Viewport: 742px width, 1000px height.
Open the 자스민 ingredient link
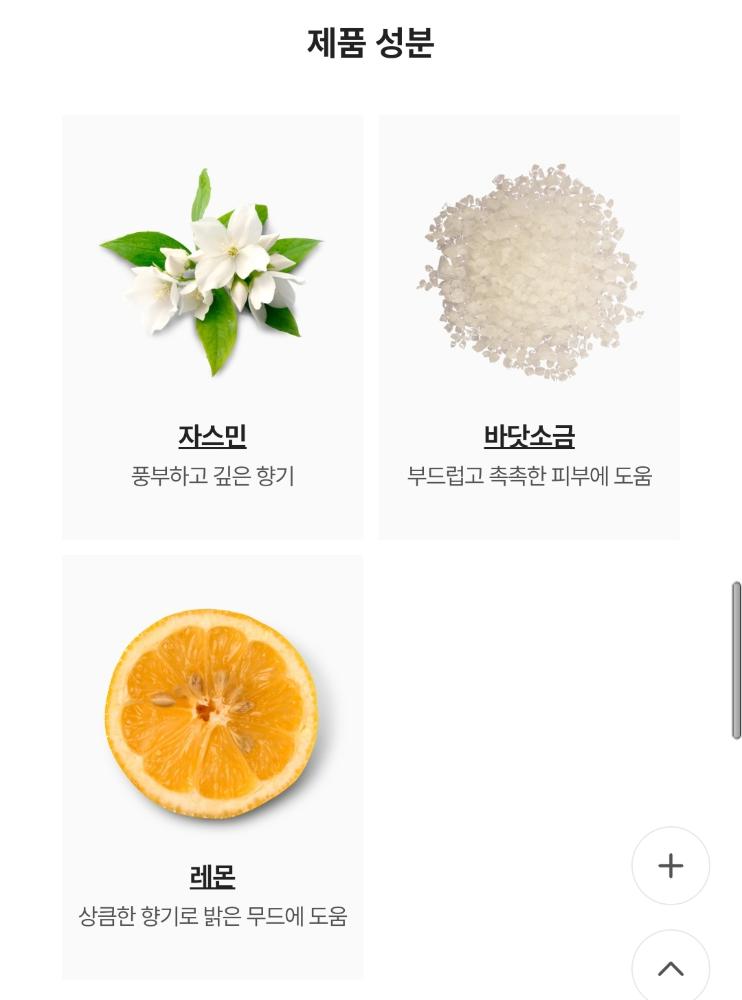[x=212, y=436]
